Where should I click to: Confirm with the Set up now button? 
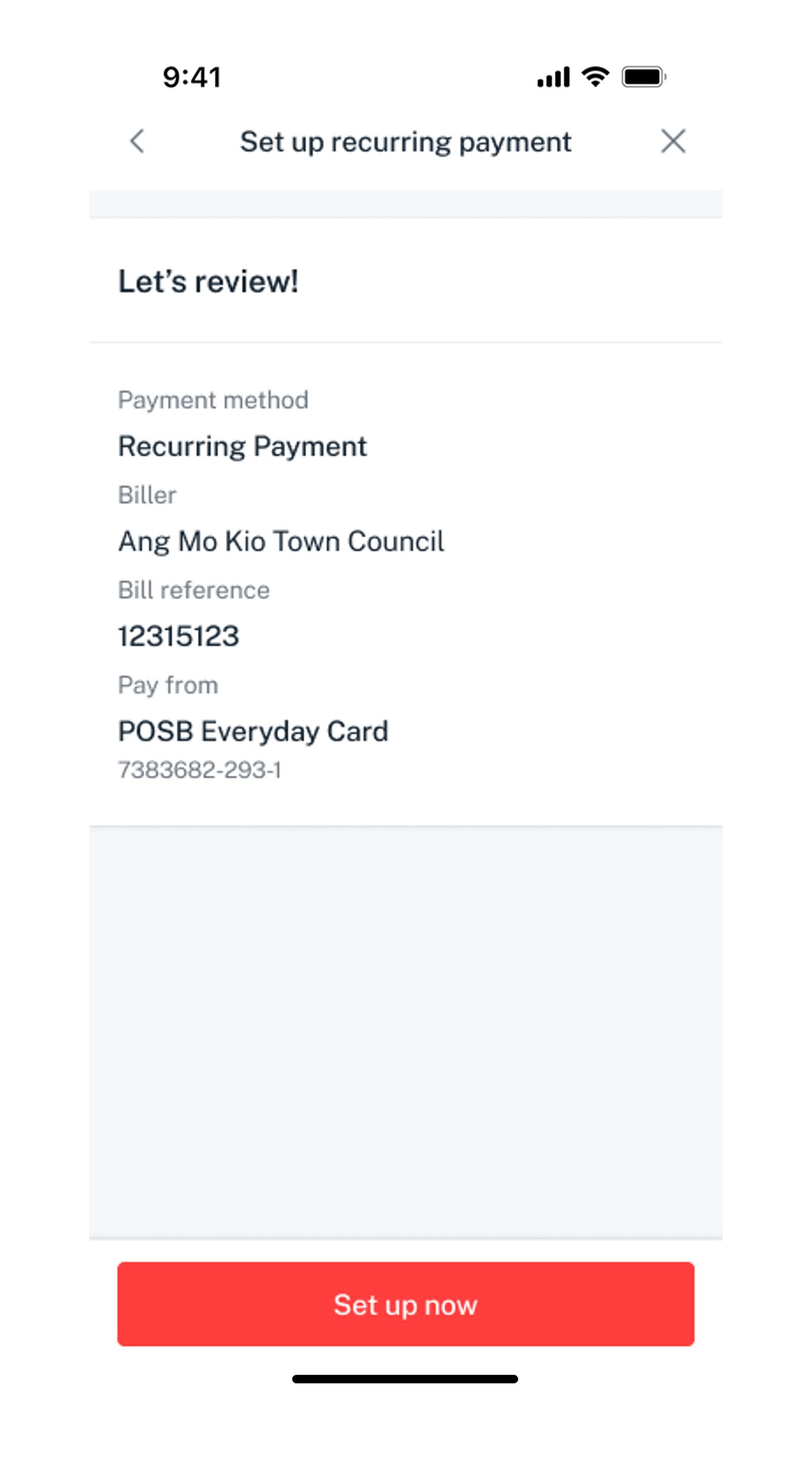click(405, 1305)
